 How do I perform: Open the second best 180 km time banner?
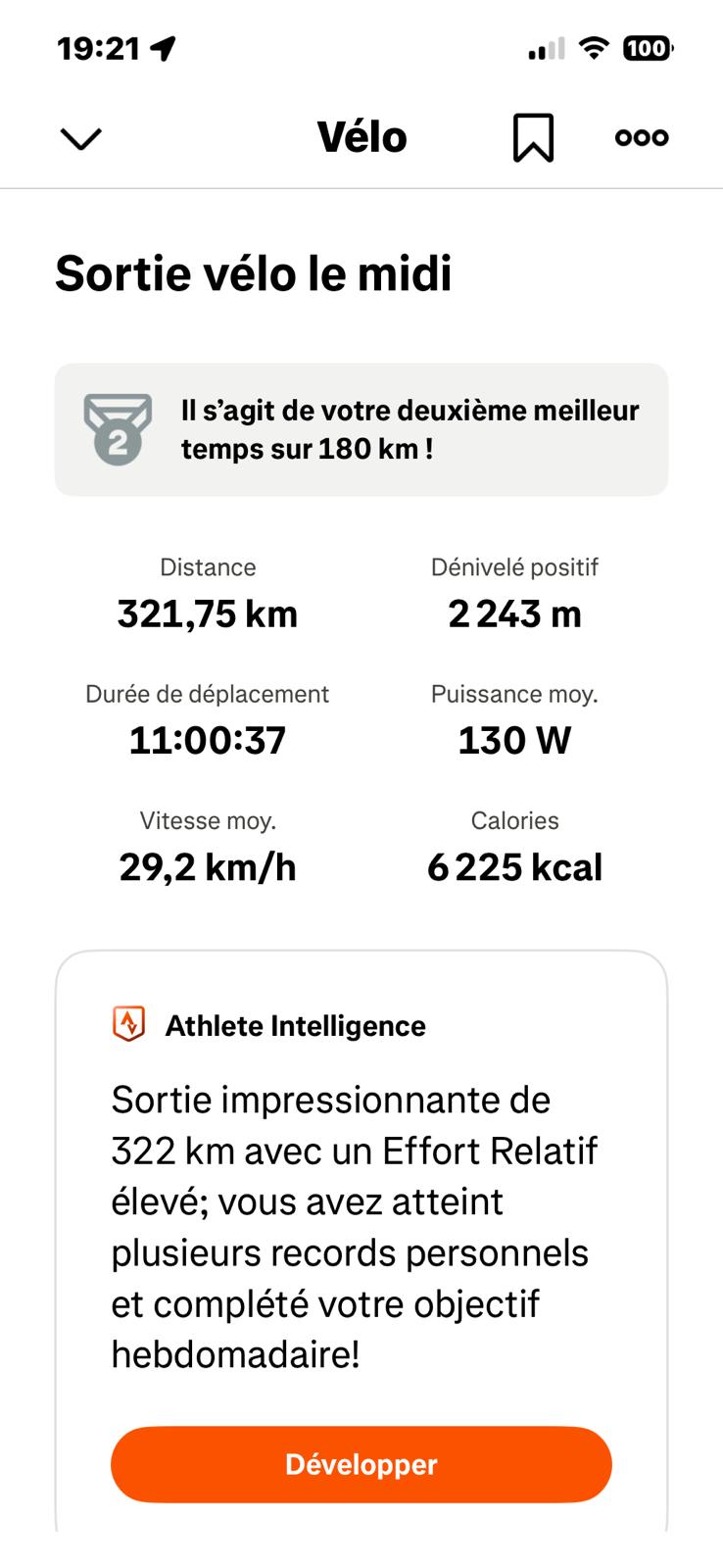[x=361, y=429]
